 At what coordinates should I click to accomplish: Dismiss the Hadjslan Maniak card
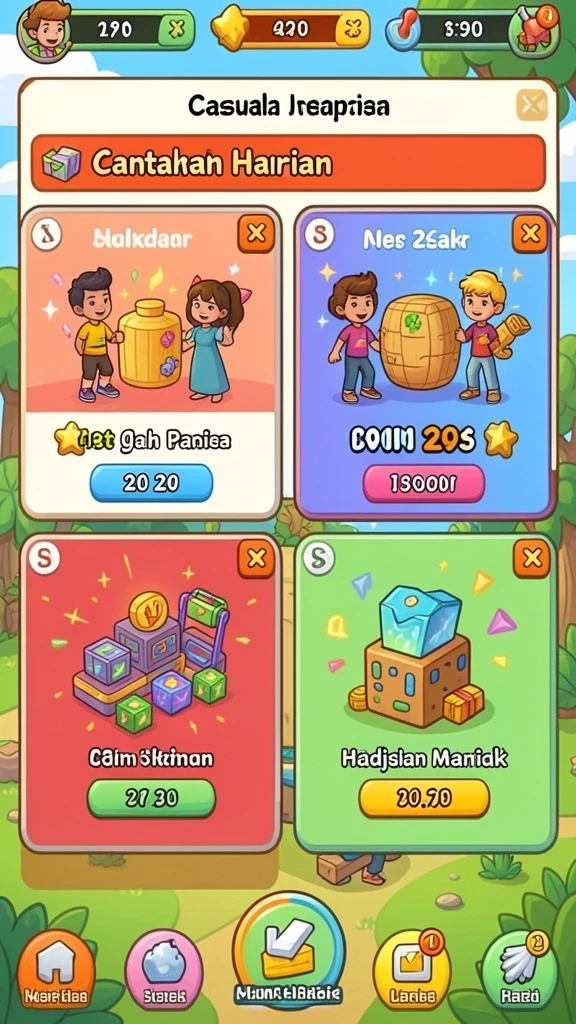tap(532, 559)
